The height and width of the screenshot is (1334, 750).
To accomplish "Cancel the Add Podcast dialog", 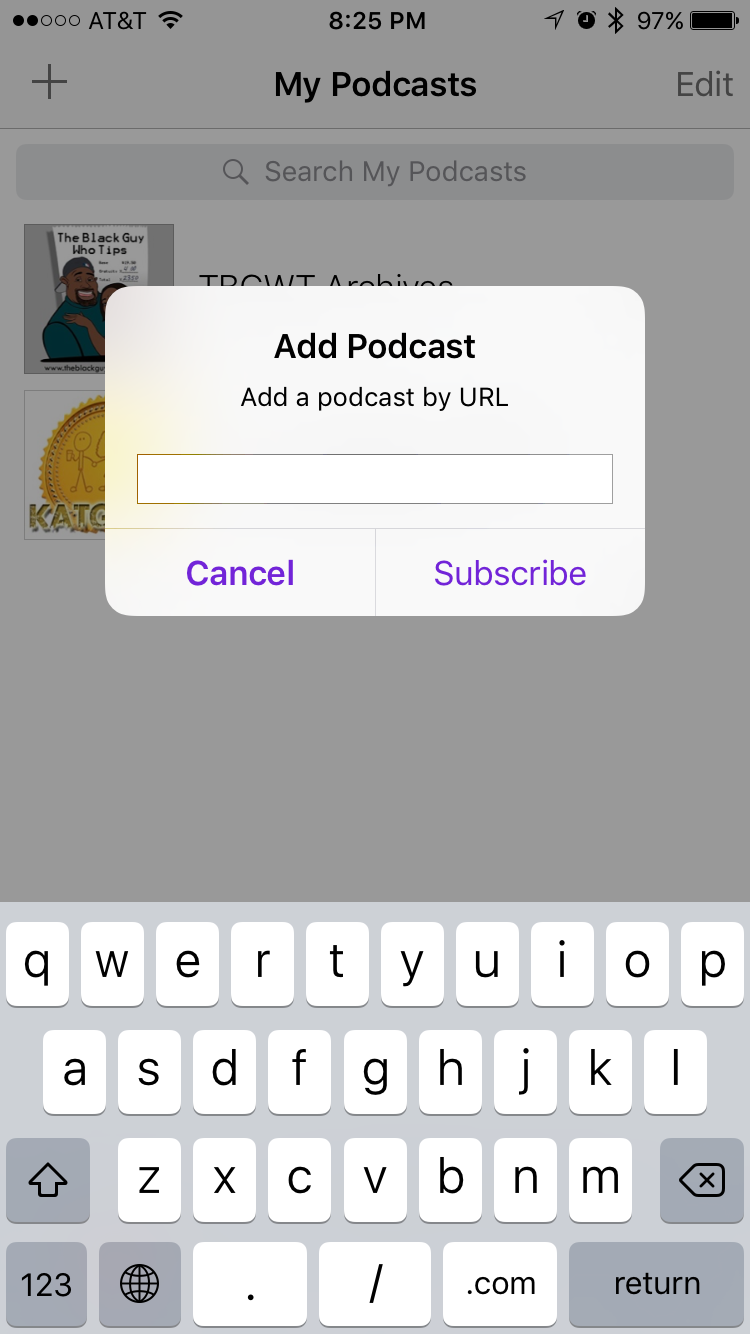I will click(x=240, y=573).
